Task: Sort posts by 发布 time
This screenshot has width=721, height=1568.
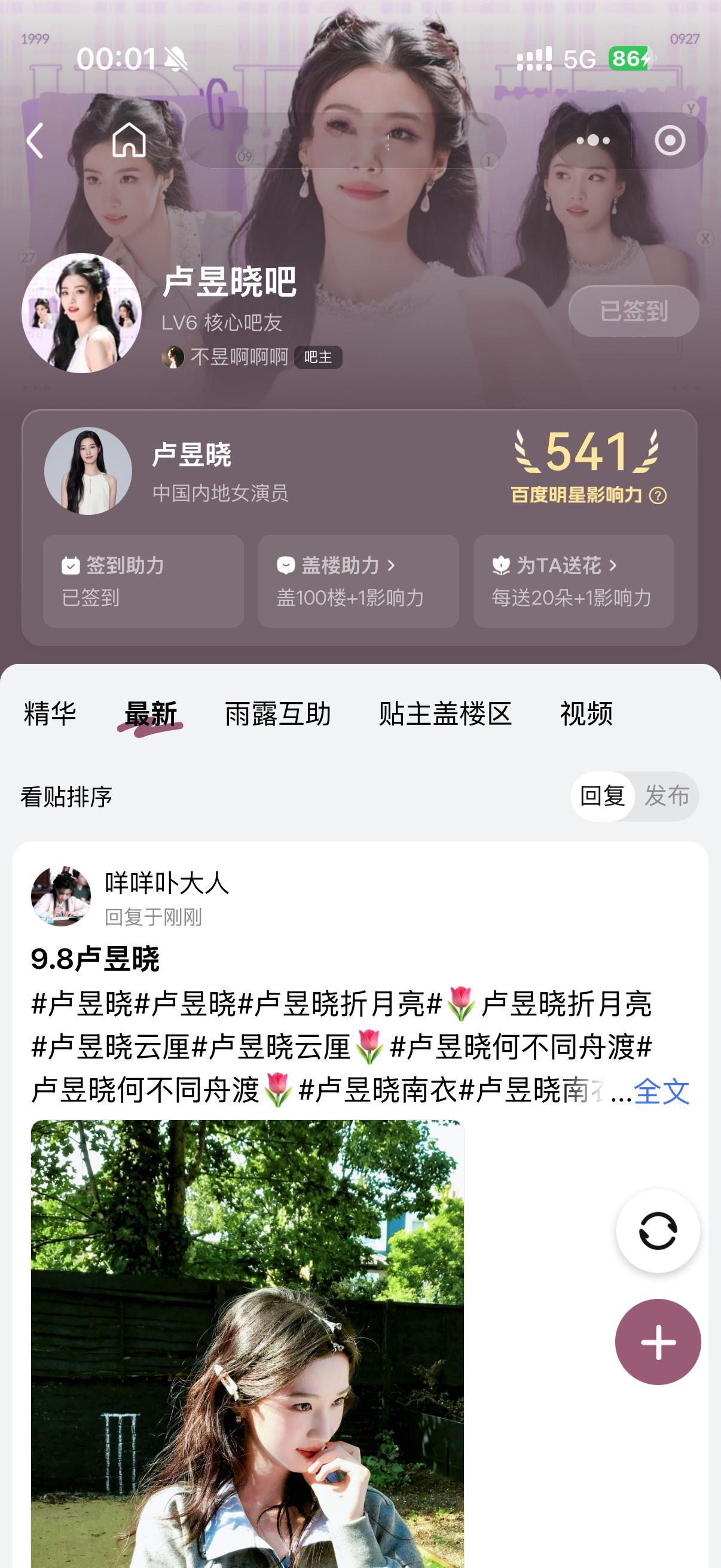Action: pos(667,795)
